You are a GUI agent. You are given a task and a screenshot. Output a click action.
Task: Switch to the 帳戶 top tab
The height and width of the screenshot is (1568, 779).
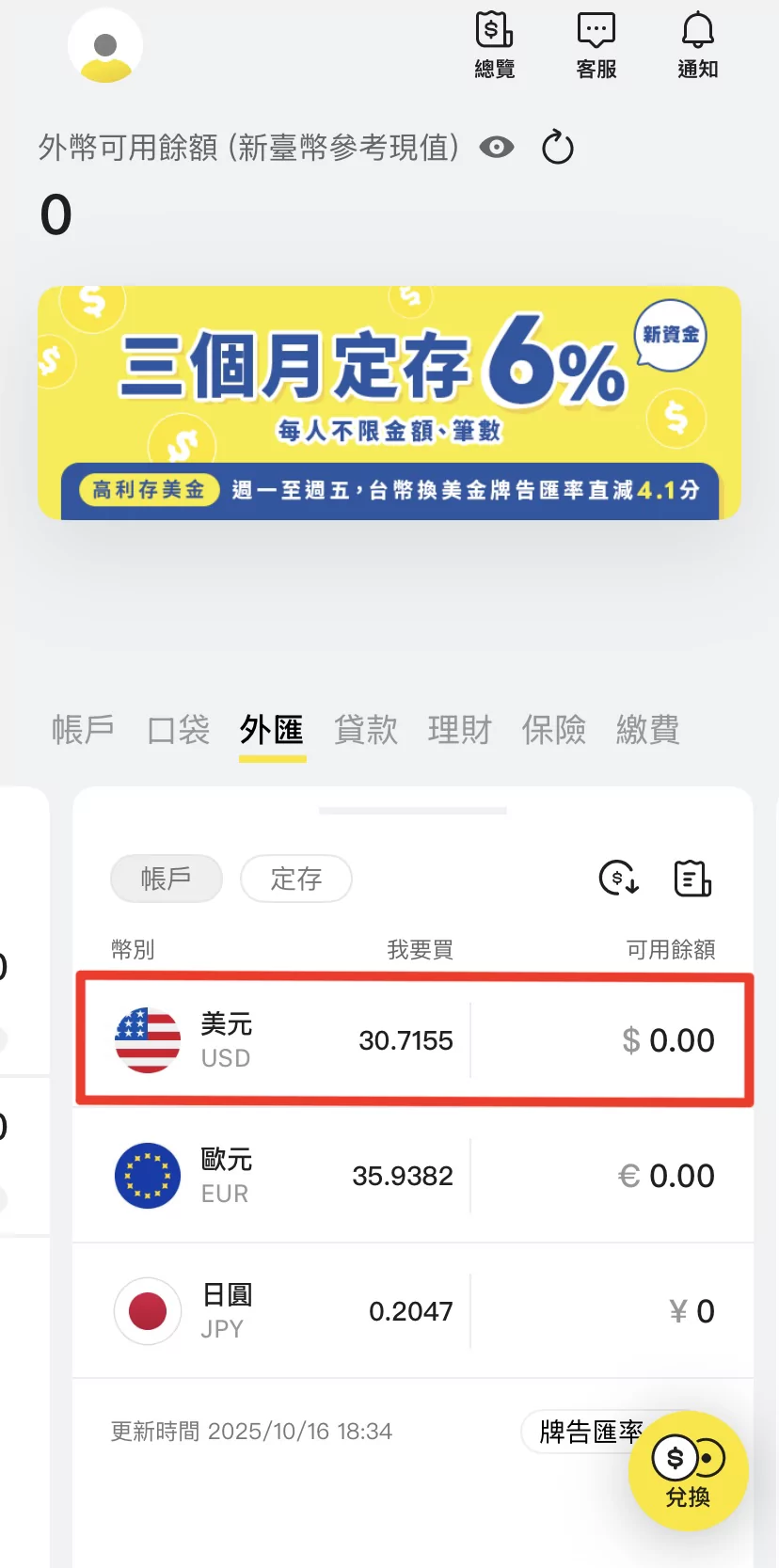click(83, 729)
